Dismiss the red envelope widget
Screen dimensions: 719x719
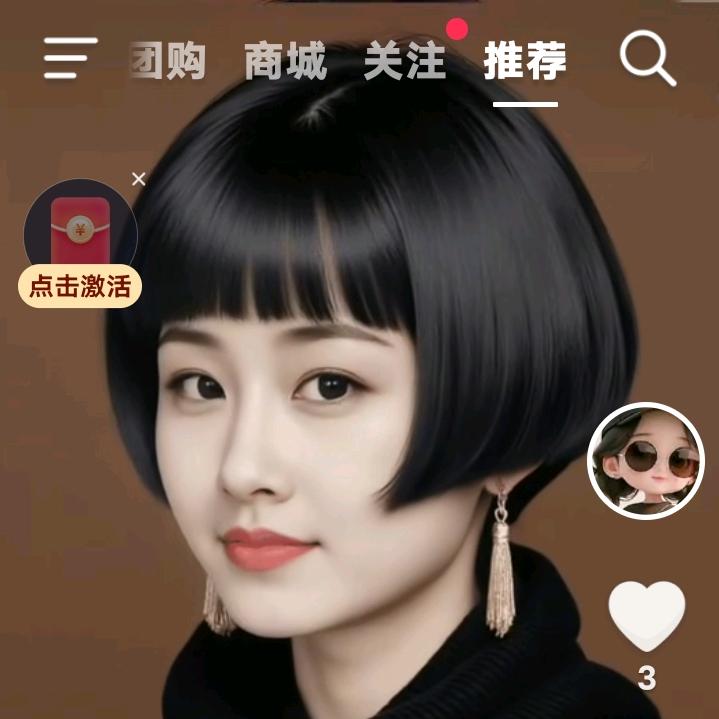[x=139, y=179]
